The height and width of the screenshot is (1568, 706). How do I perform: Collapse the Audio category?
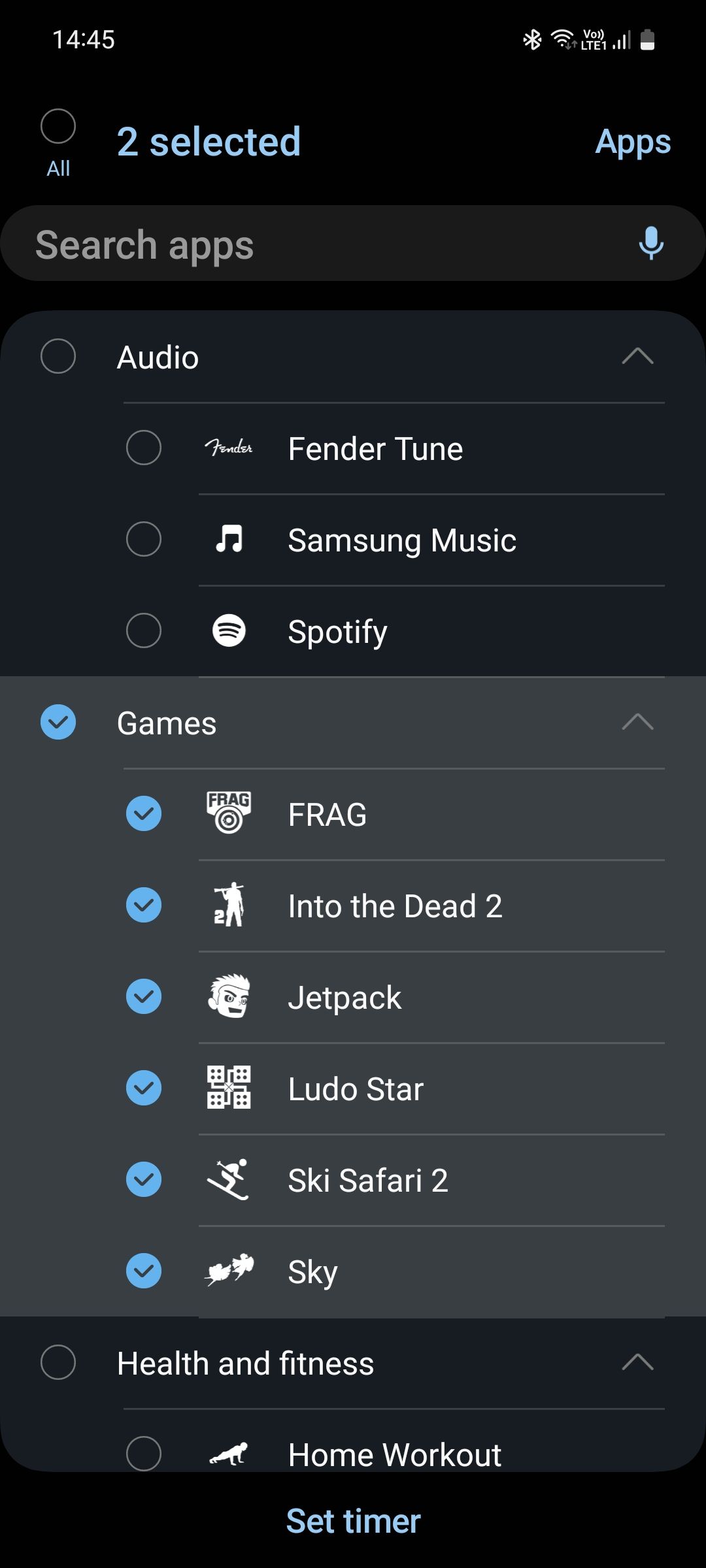(x=637, y=357)
